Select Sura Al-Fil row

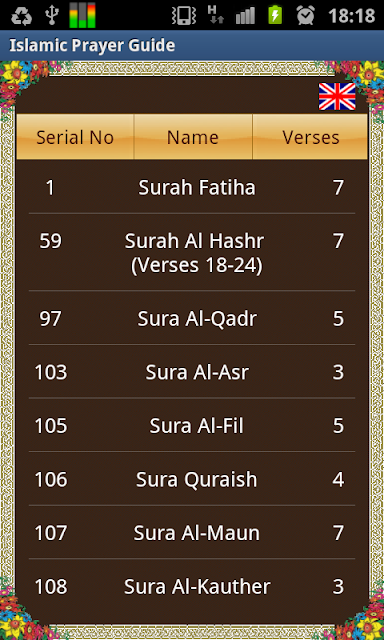pyautogui.click(x=192, y=425)
